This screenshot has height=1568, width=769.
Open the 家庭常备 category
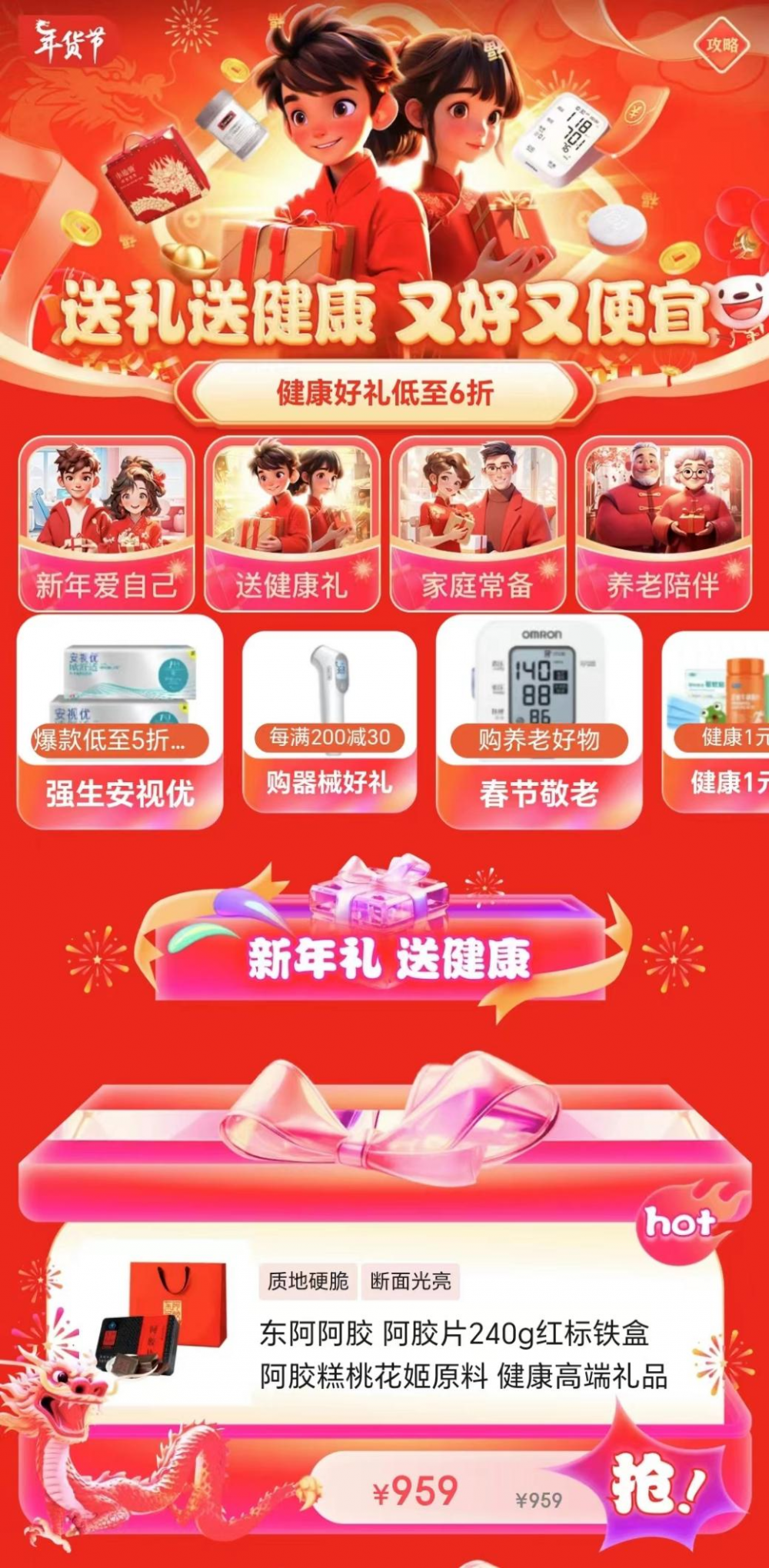pos(478,524)
